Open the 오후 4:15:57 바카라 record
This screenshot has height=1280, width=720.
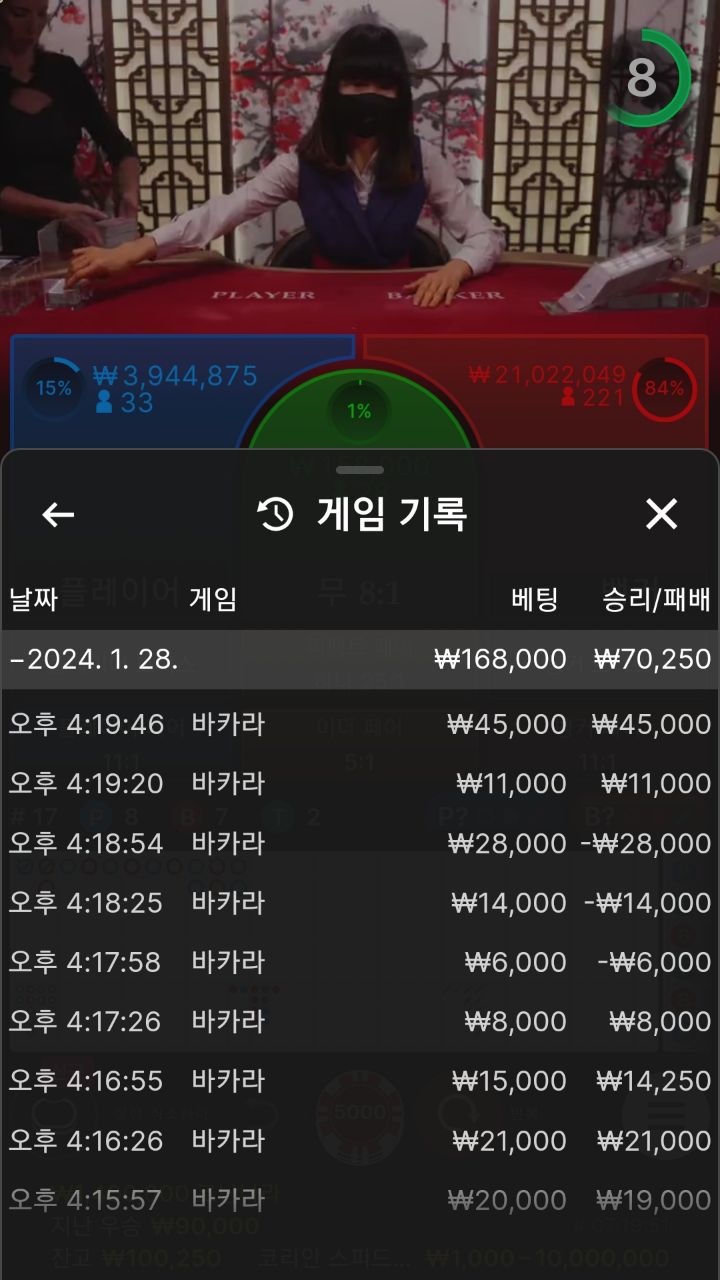(x=360, y=1200)
